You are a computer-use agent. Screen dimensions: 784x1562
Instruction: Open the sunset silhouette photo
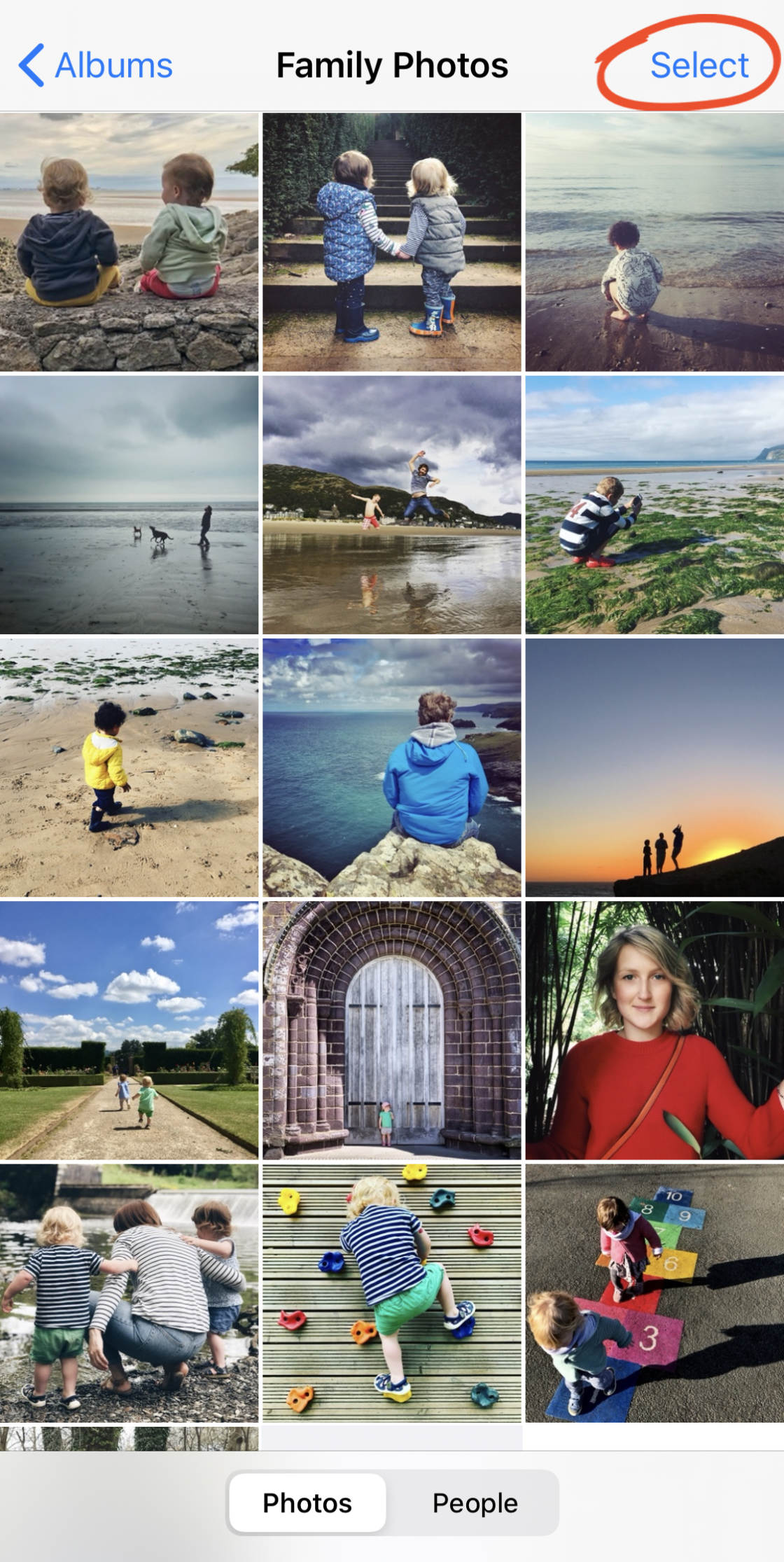pos(654,767)
